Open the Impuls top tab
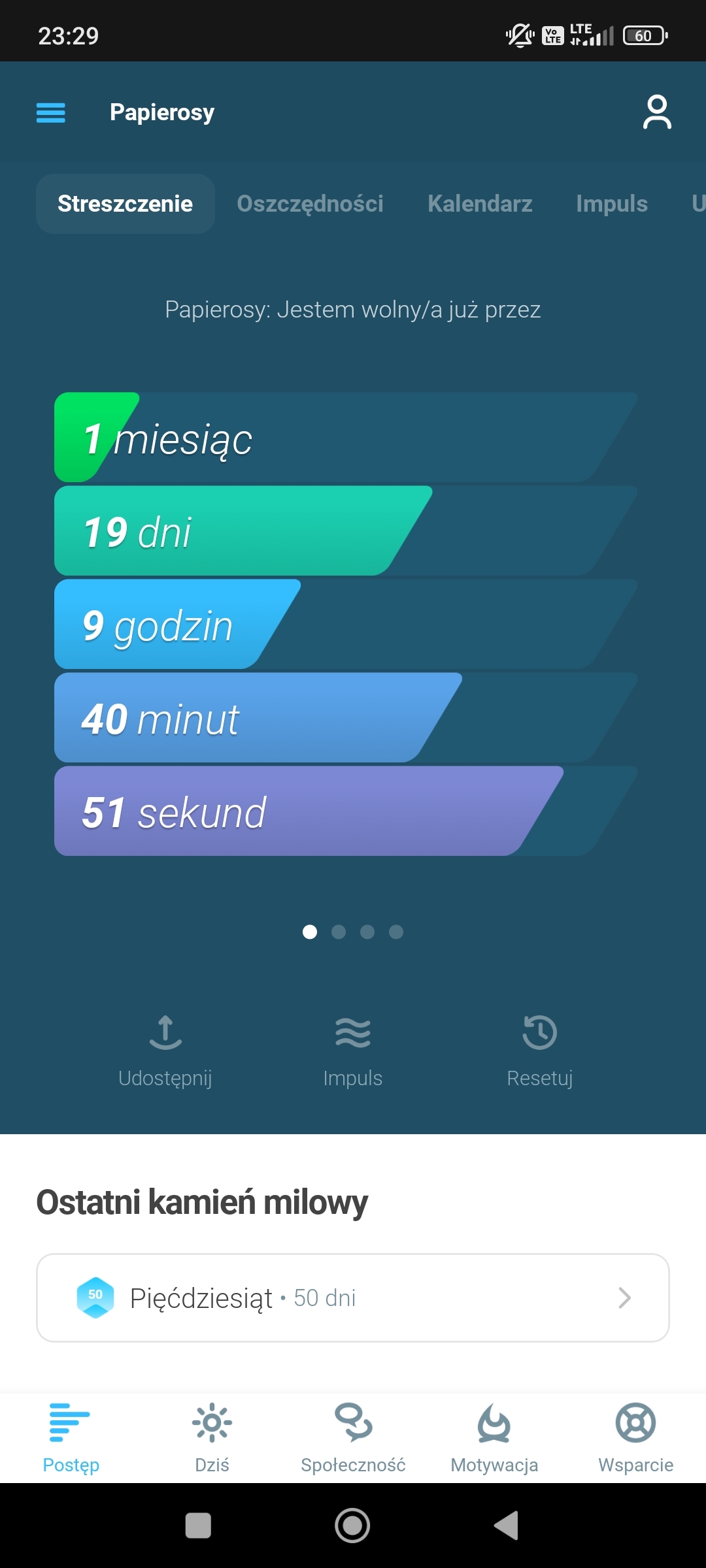706x1568 pixels. [611, 204]
